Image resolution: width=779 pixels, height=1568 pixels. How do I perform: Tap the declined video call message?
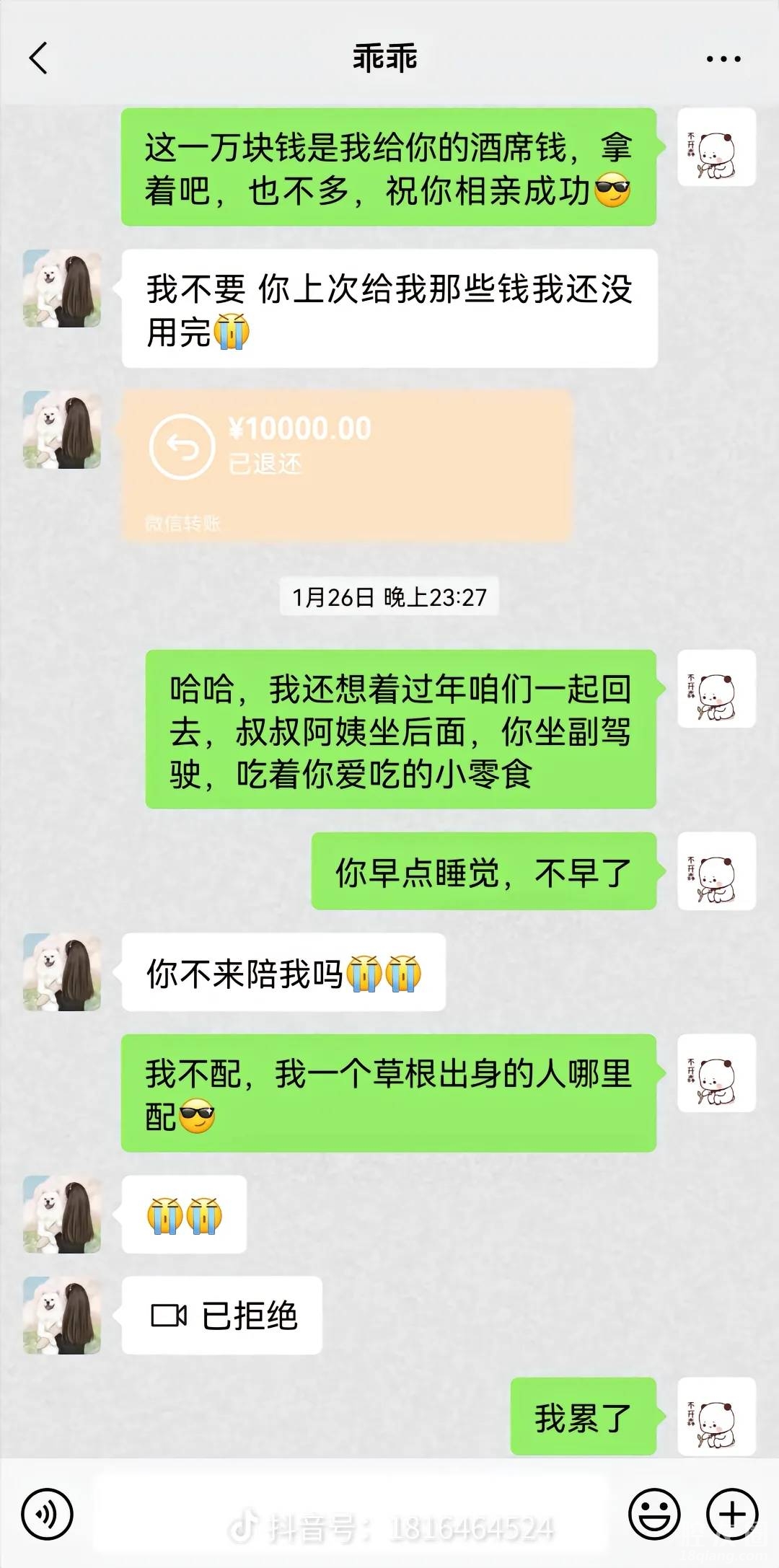point(221,1316)
